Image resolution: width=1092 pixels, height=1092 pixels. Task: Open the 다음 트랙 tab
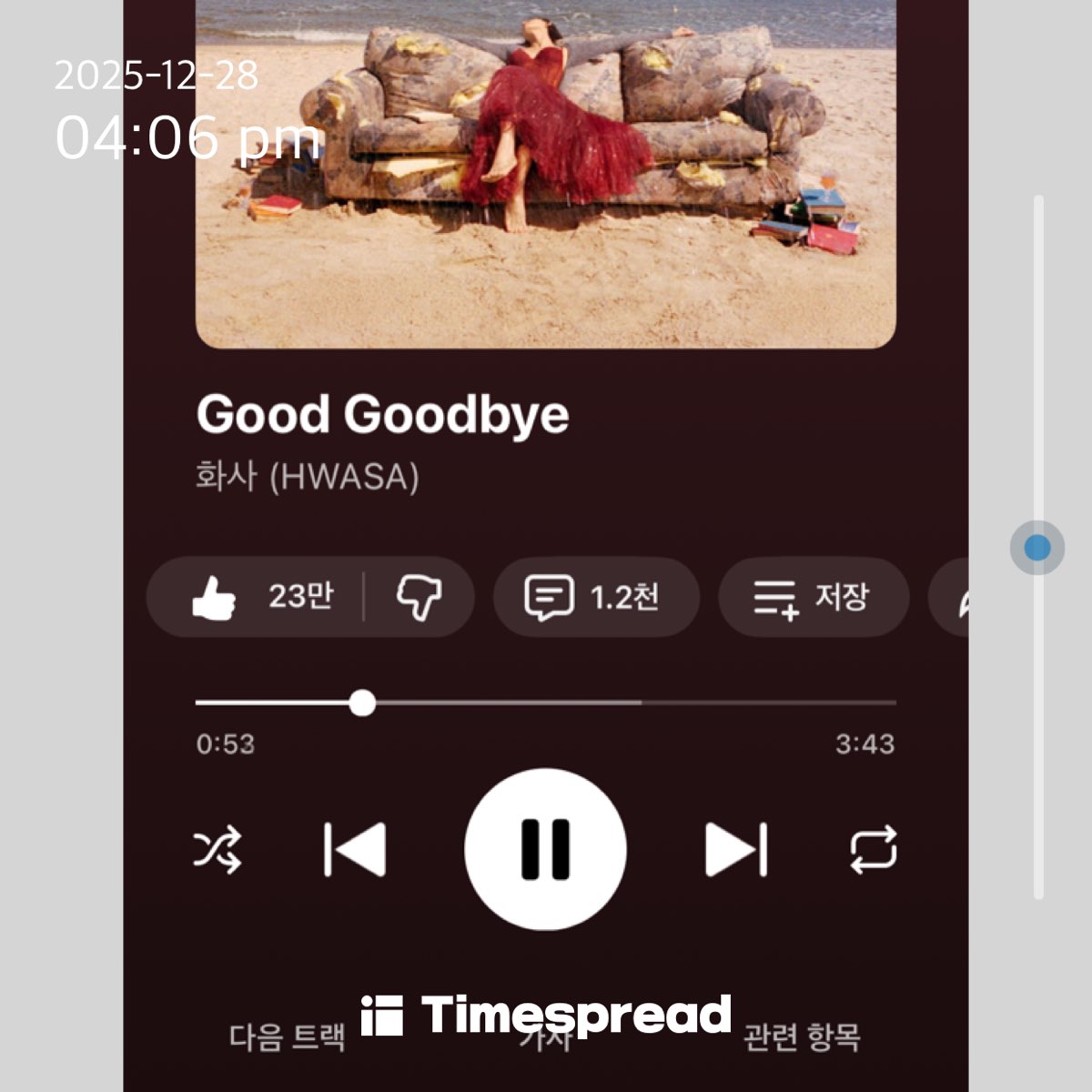288,1036
